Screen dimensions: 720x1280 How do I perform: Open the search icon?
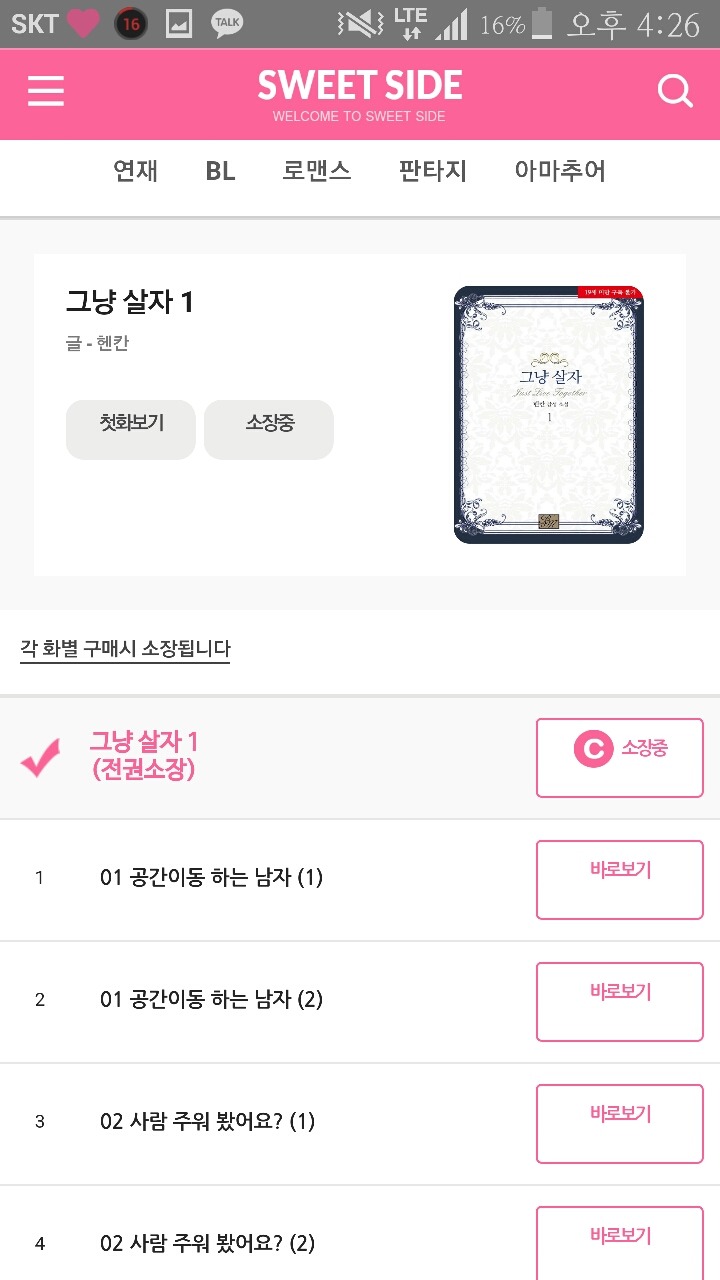[675, 92]
